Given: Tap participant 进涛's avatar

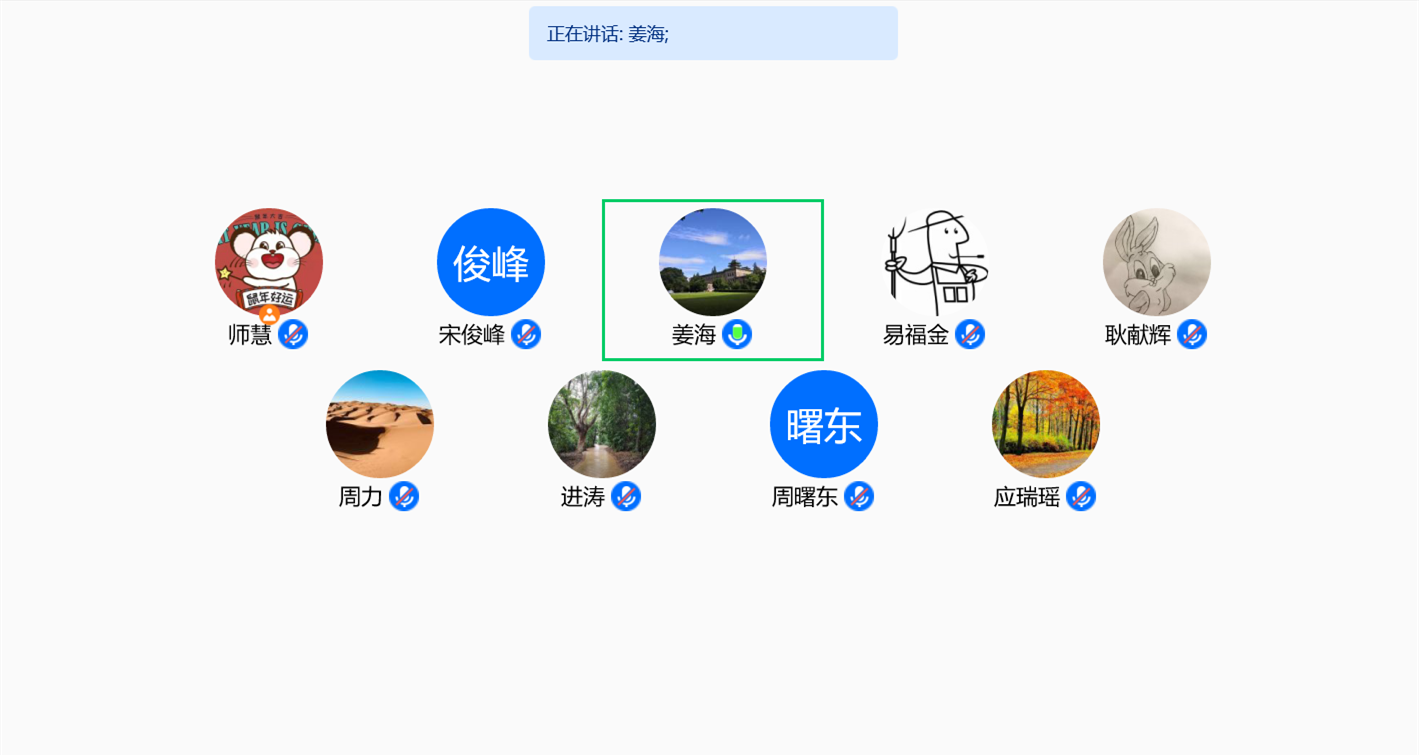Looking at the screenshot, I should 601,424.
